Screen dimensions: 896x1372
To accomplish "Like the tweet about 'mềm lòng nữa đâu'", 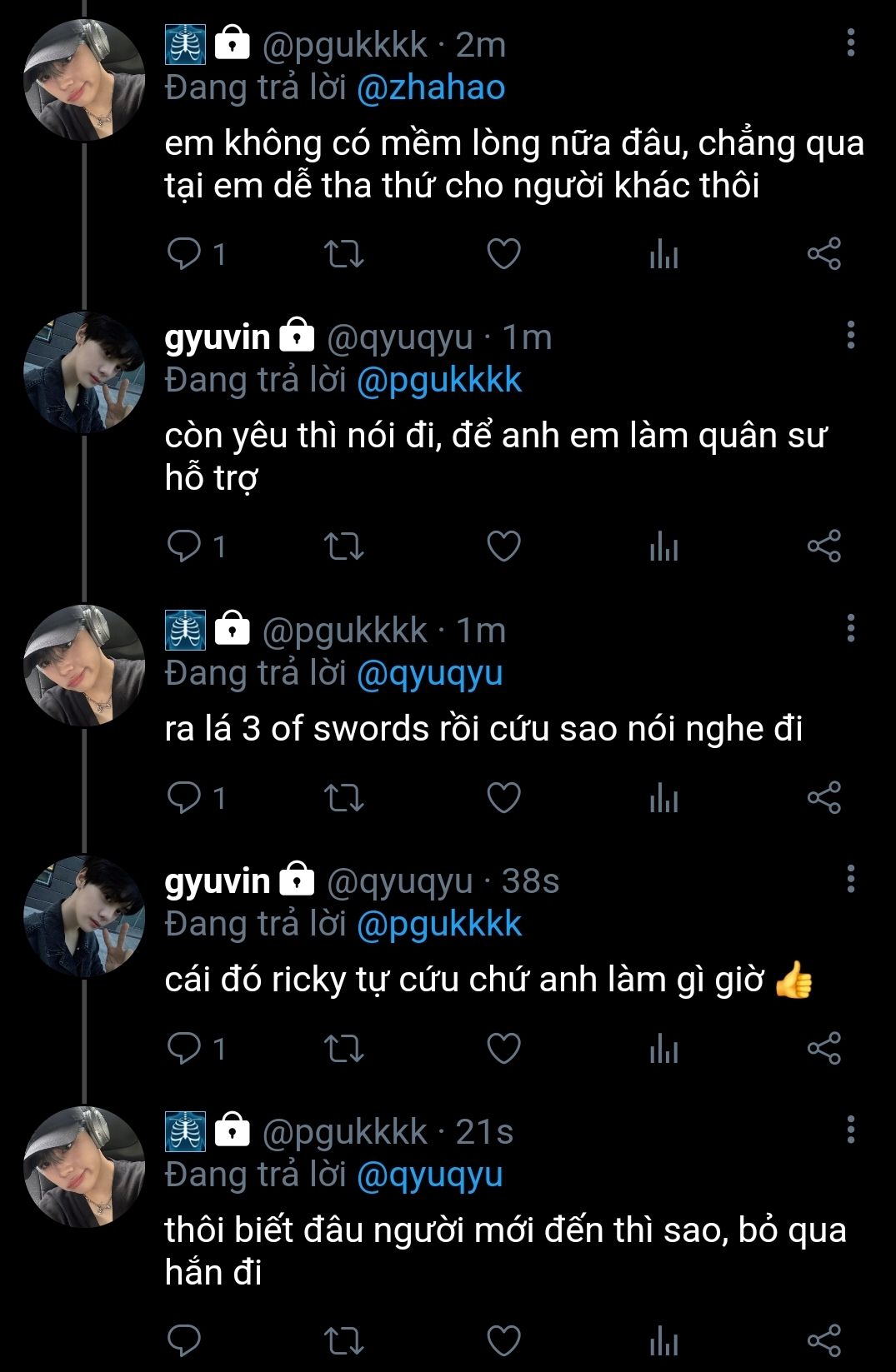I will 503,253.
